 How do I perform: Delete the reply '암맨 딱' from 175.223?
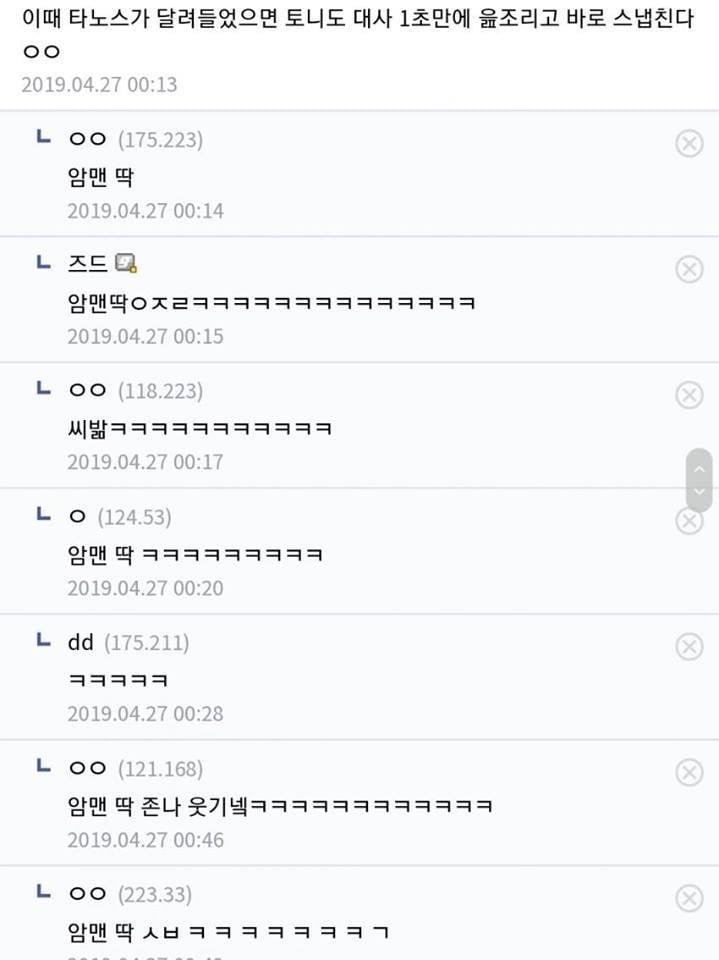pos(689,144)
